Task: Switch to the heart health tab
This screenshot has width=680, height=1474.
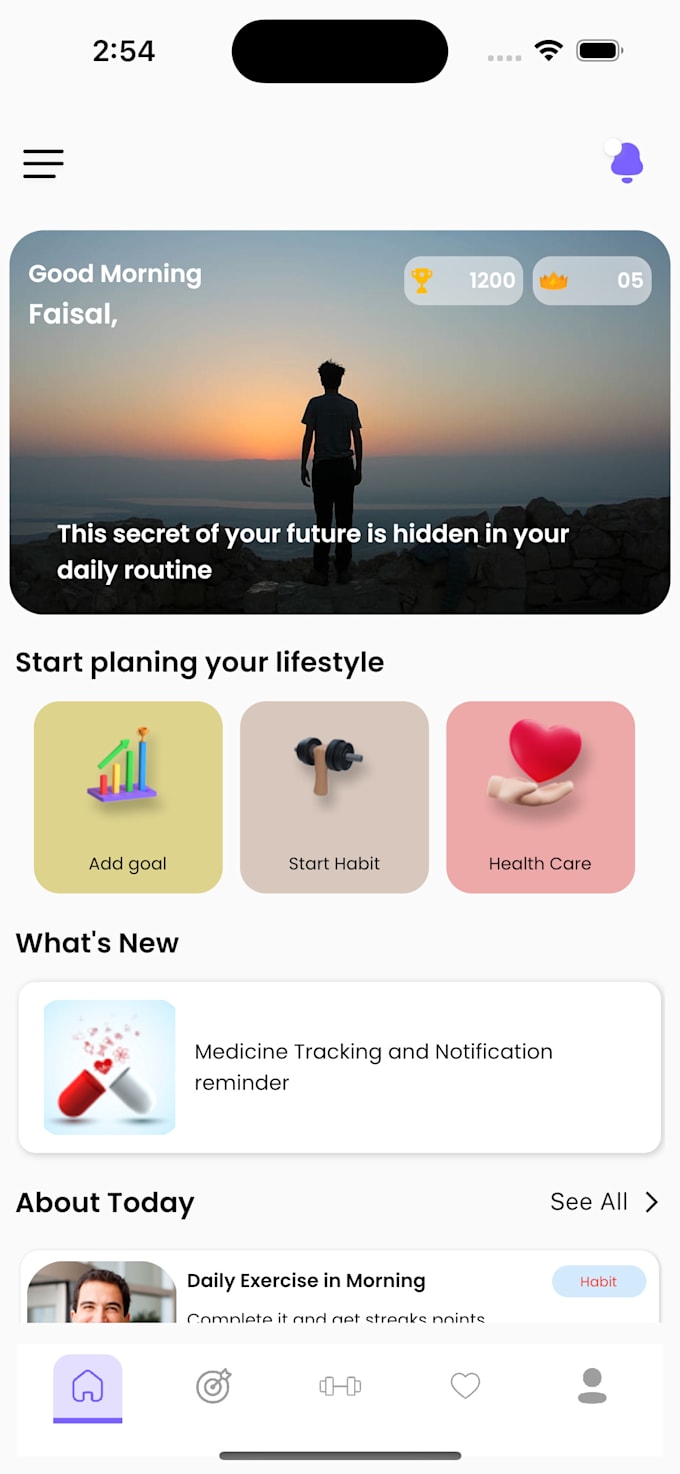Action: [465, 1387]
